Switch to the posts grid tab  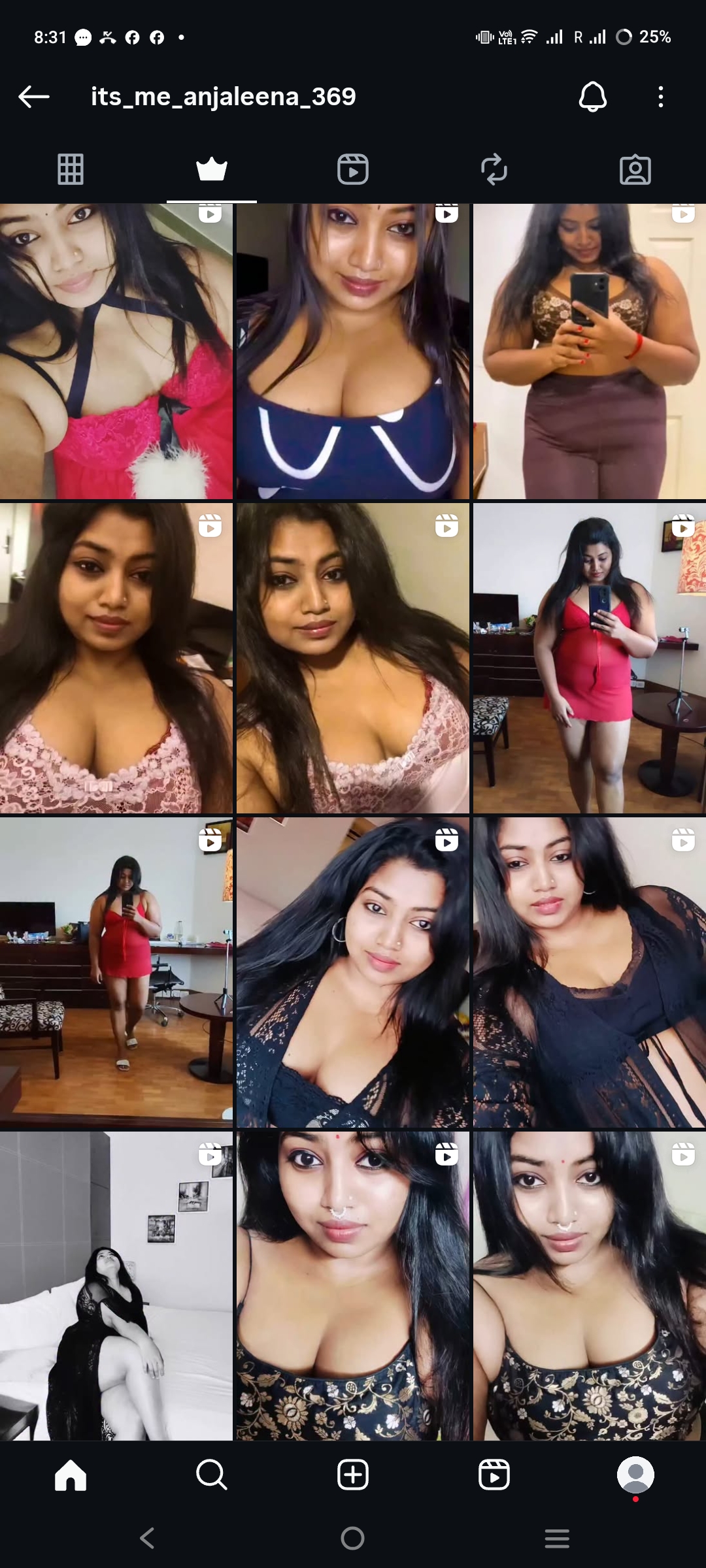(71, 169)
